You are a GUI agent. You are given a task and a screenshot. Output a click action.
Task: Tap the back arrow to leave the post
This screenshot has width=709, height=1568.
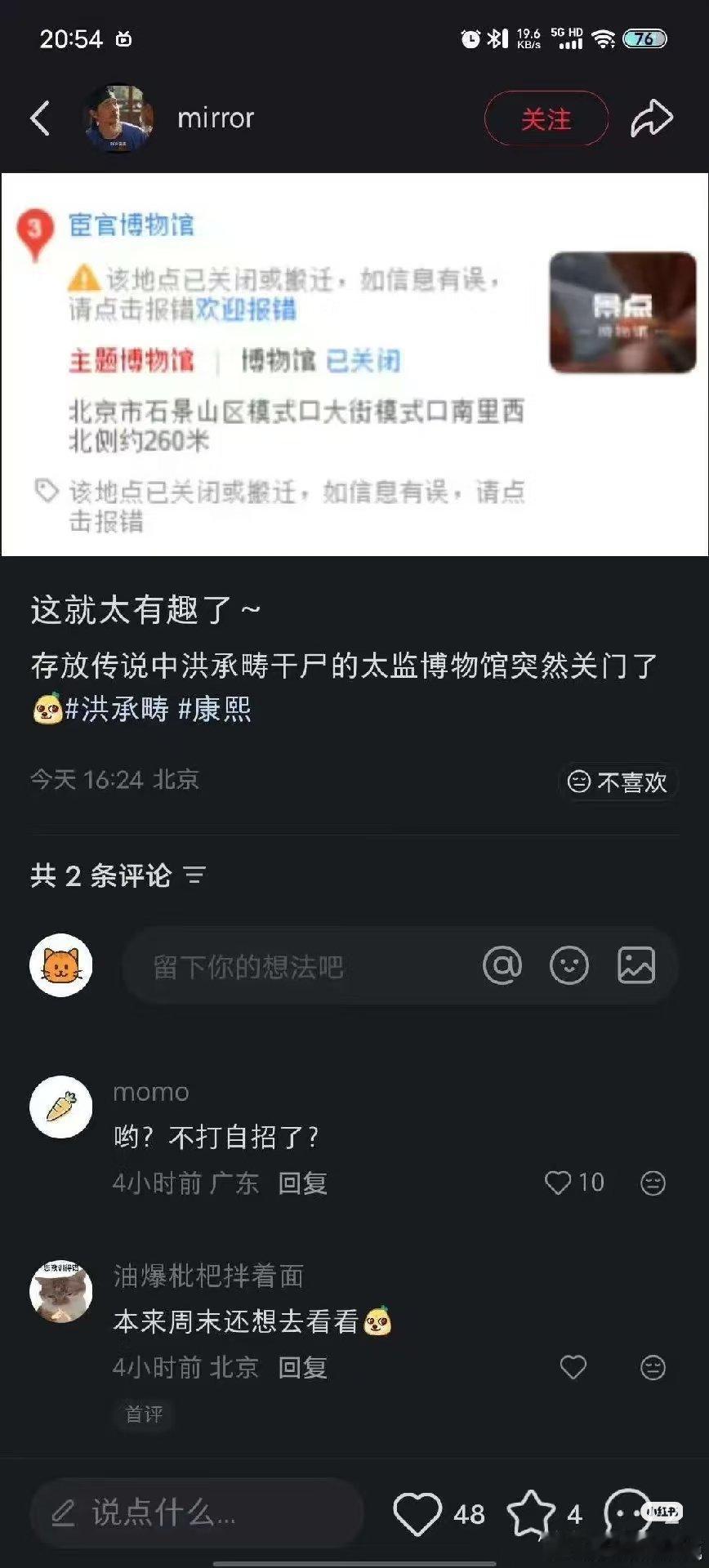[x=39, y=118]
